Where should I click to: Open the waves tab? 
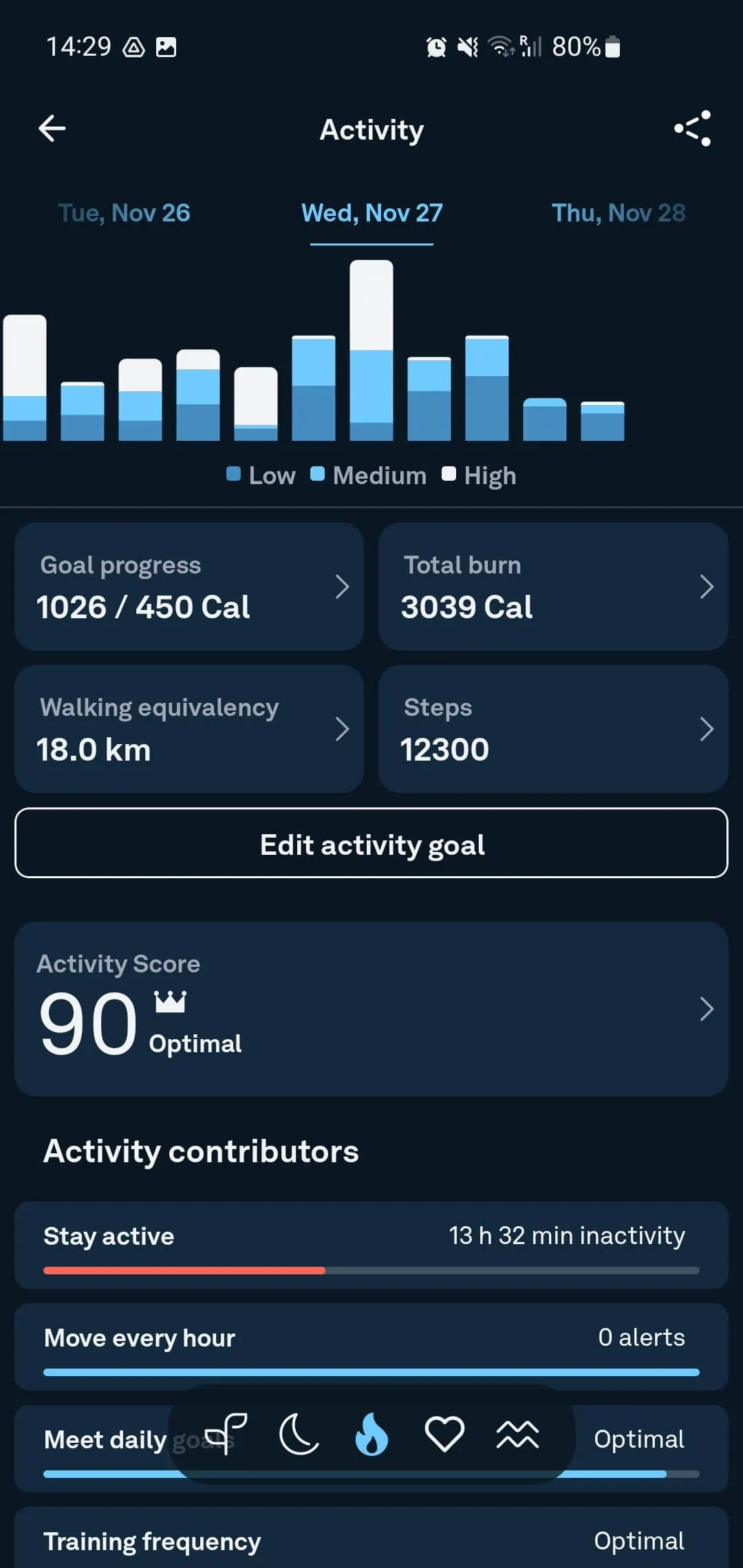tap(517, 1435)
